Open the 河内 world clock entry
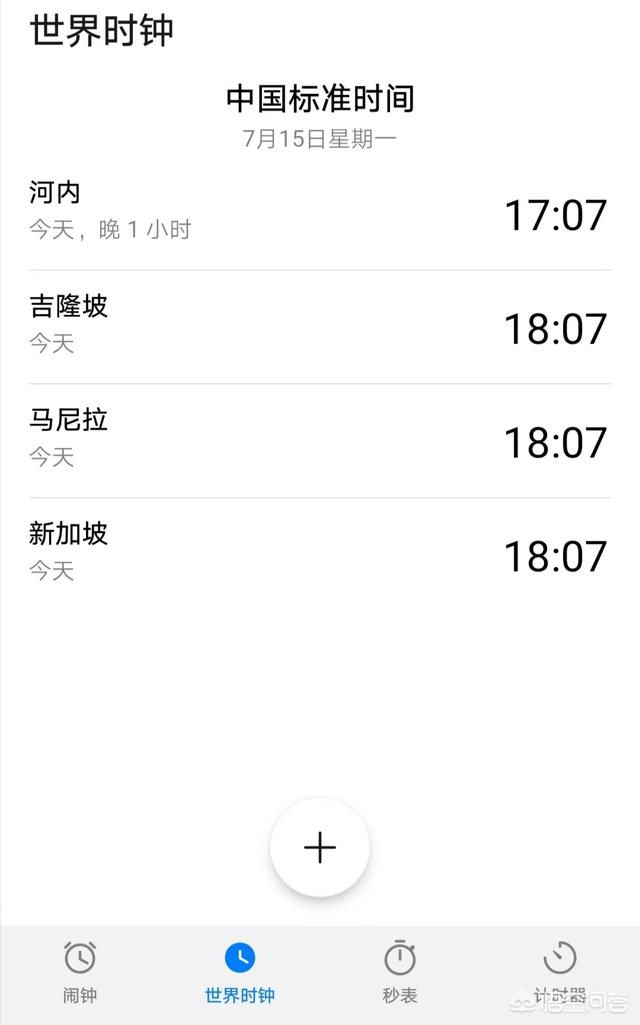Screen dimensions: 640x1025 coord(320,213)
